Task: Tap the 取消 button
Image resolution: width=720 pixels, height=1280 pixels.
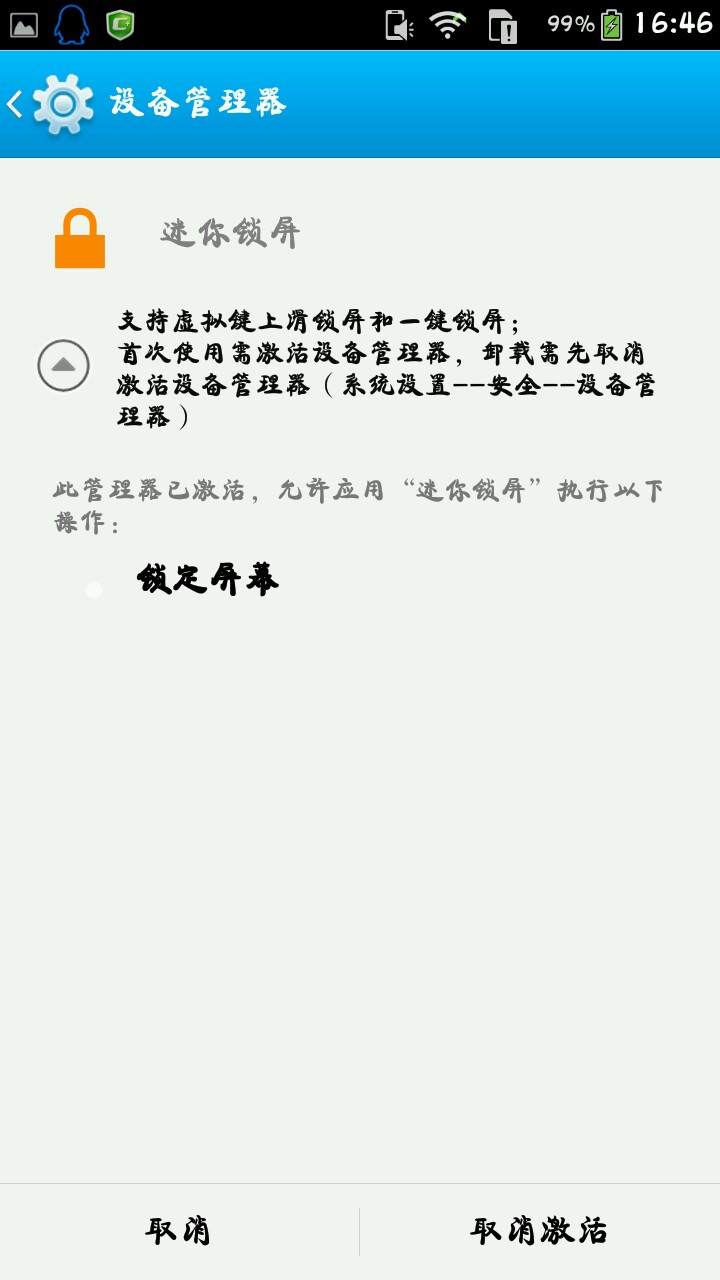Action: point(179,1231)
